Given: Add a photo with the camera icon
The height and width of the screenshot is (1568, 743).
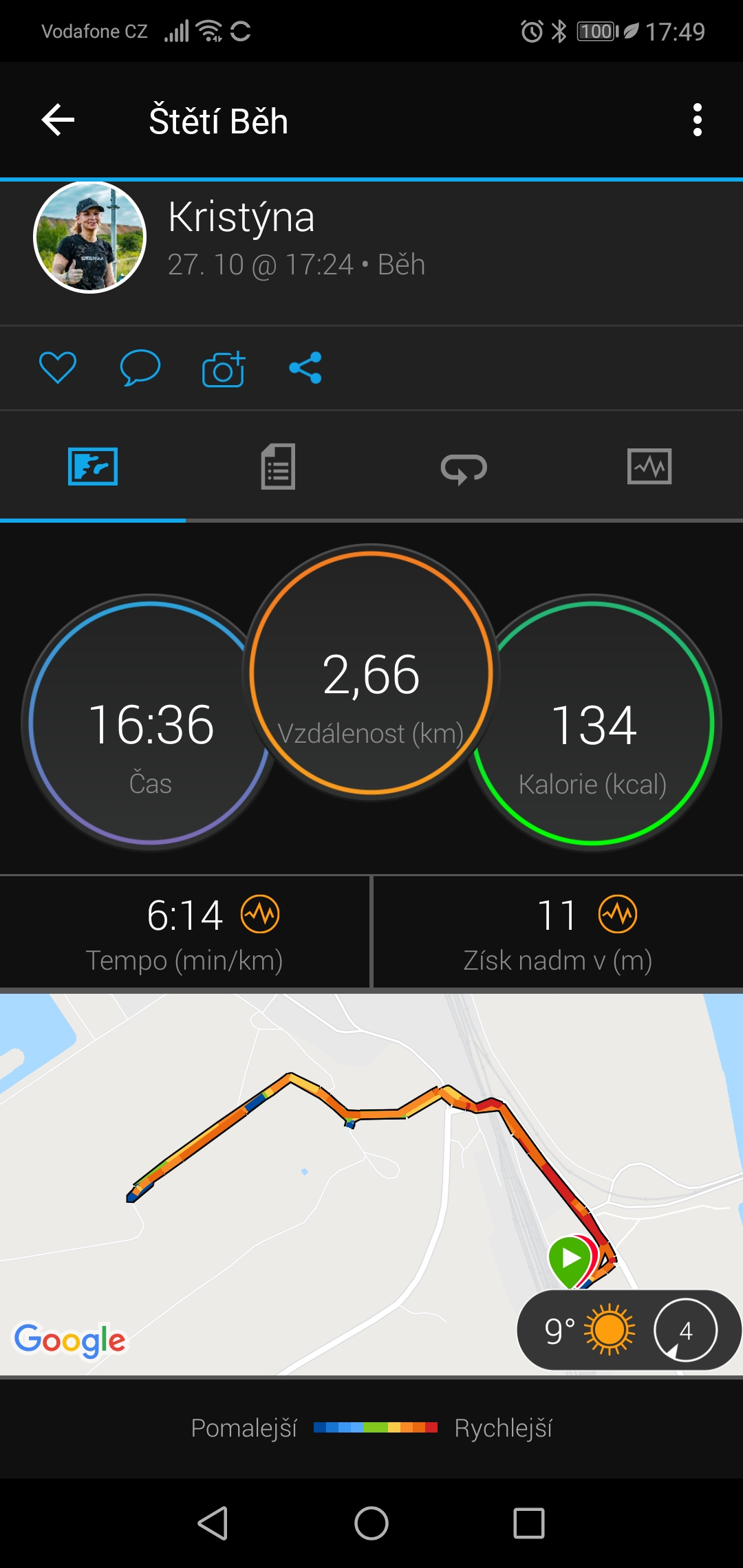Looking at the screenshot, I should click(x=224, y=369).
